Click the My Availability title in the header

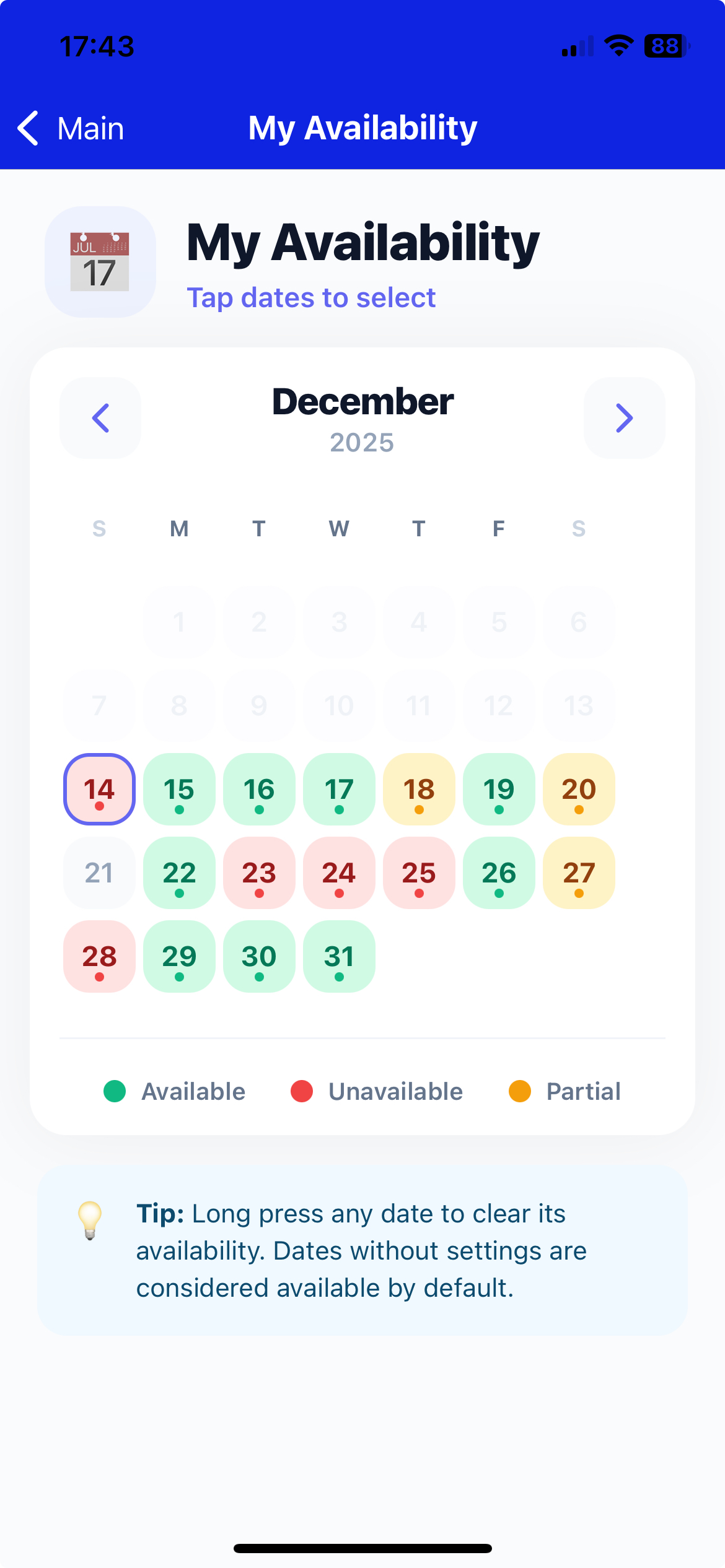(362, 127)
